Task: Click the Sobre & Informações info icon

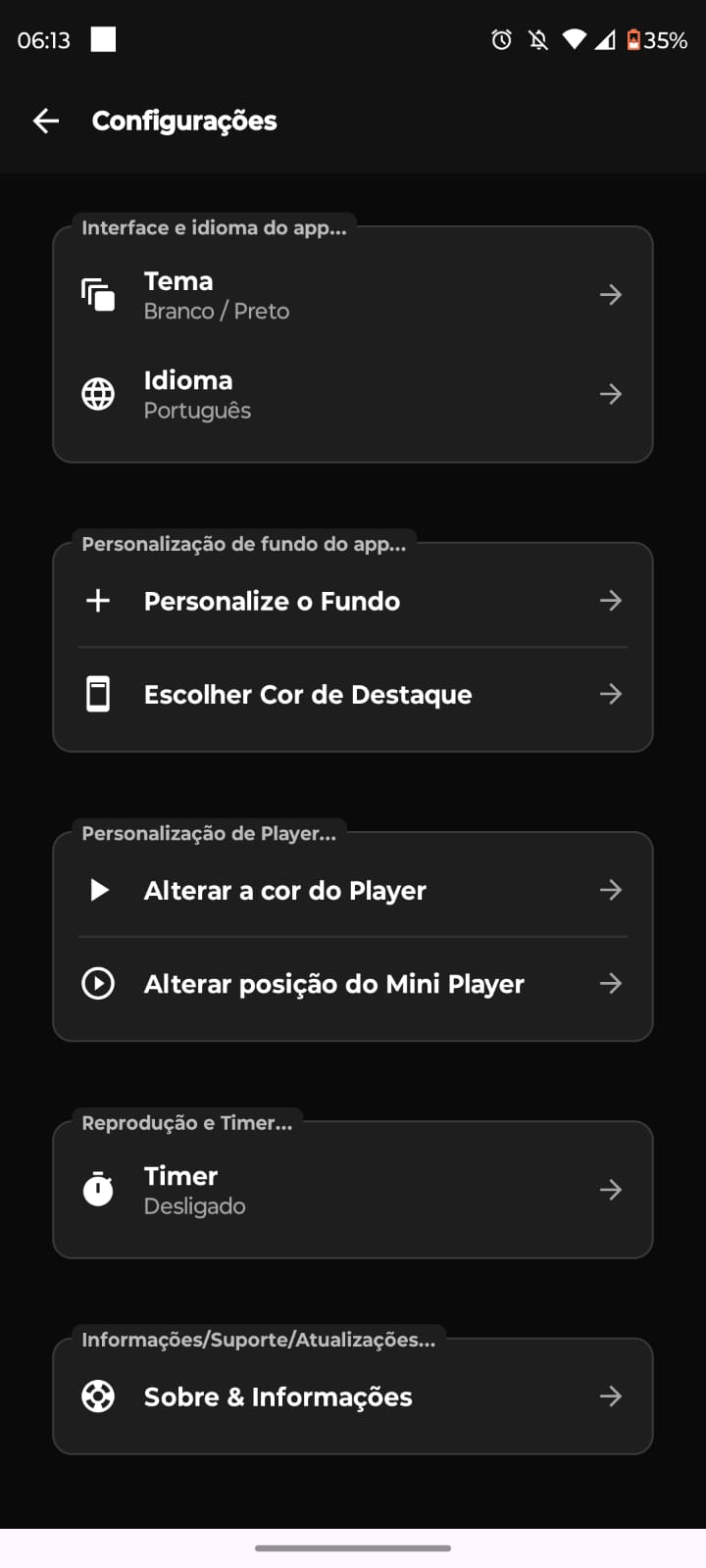Action: tap(98, 1396)
